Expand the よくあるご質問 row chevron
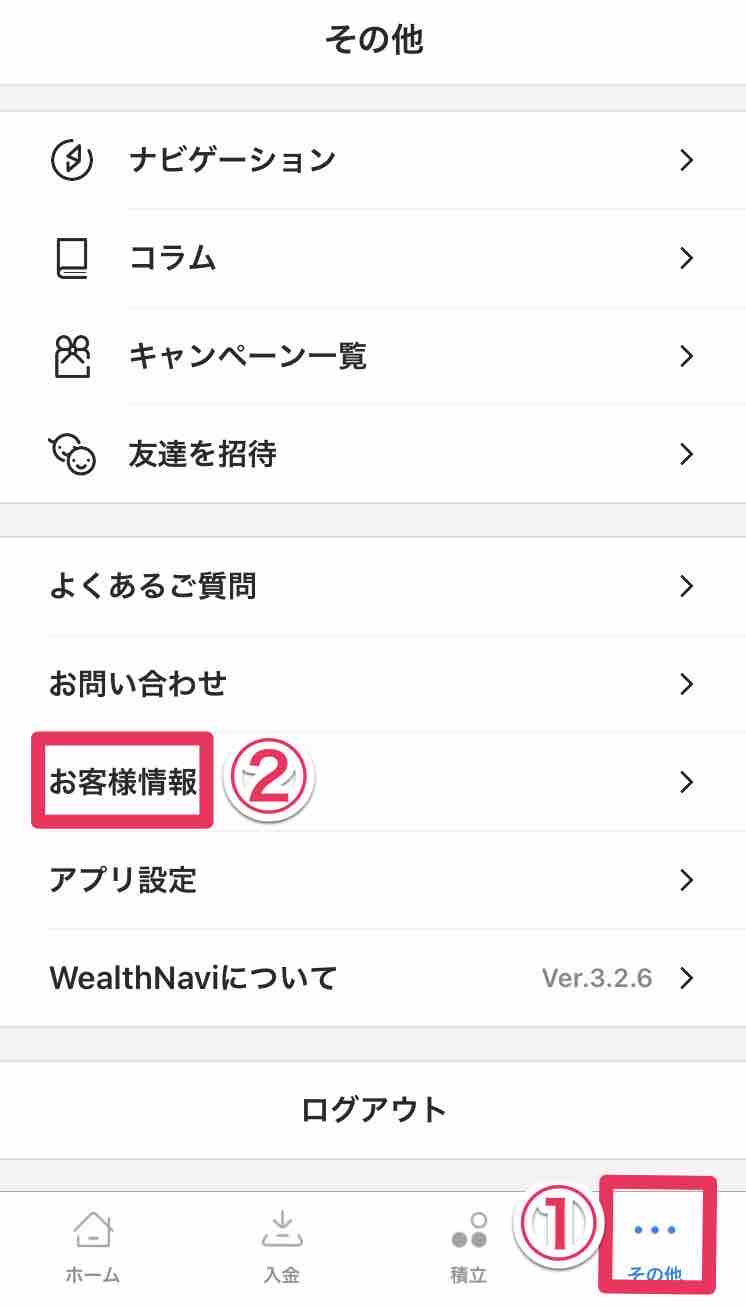This screenshot has width=746, height=1308. (x=687, y=586)
